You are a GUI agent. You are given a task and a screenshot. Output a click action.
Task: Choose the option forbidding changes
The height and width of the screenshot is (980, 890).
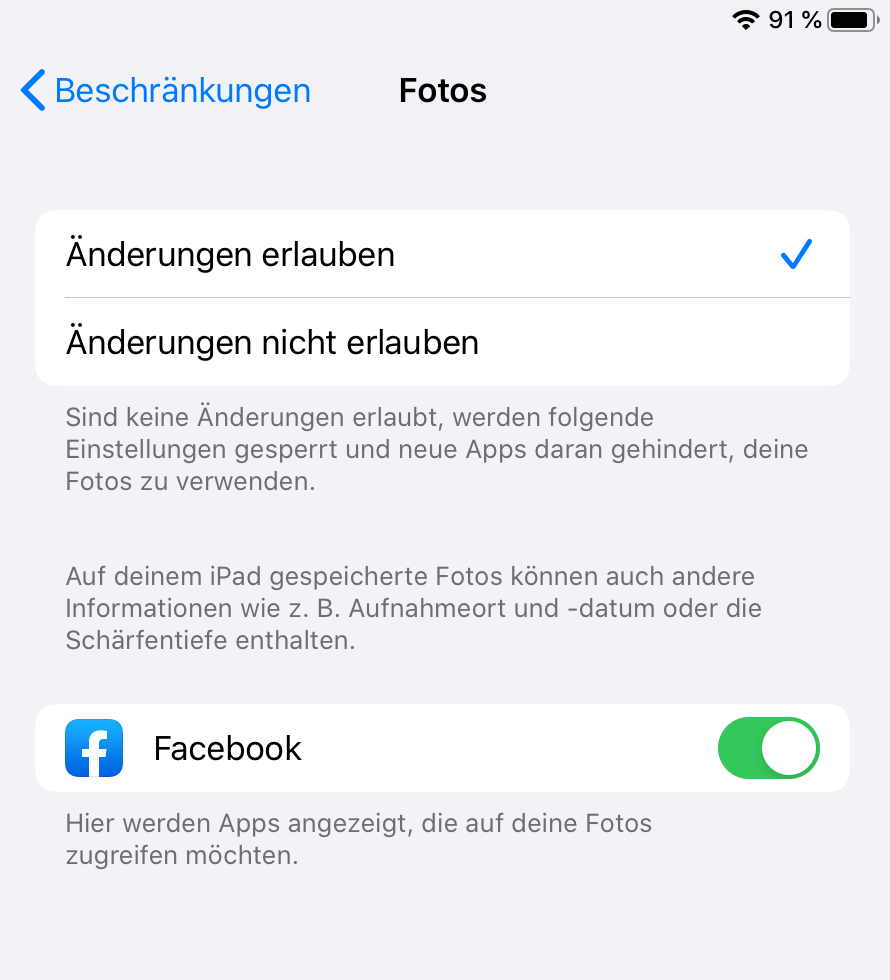pos(270,341)
